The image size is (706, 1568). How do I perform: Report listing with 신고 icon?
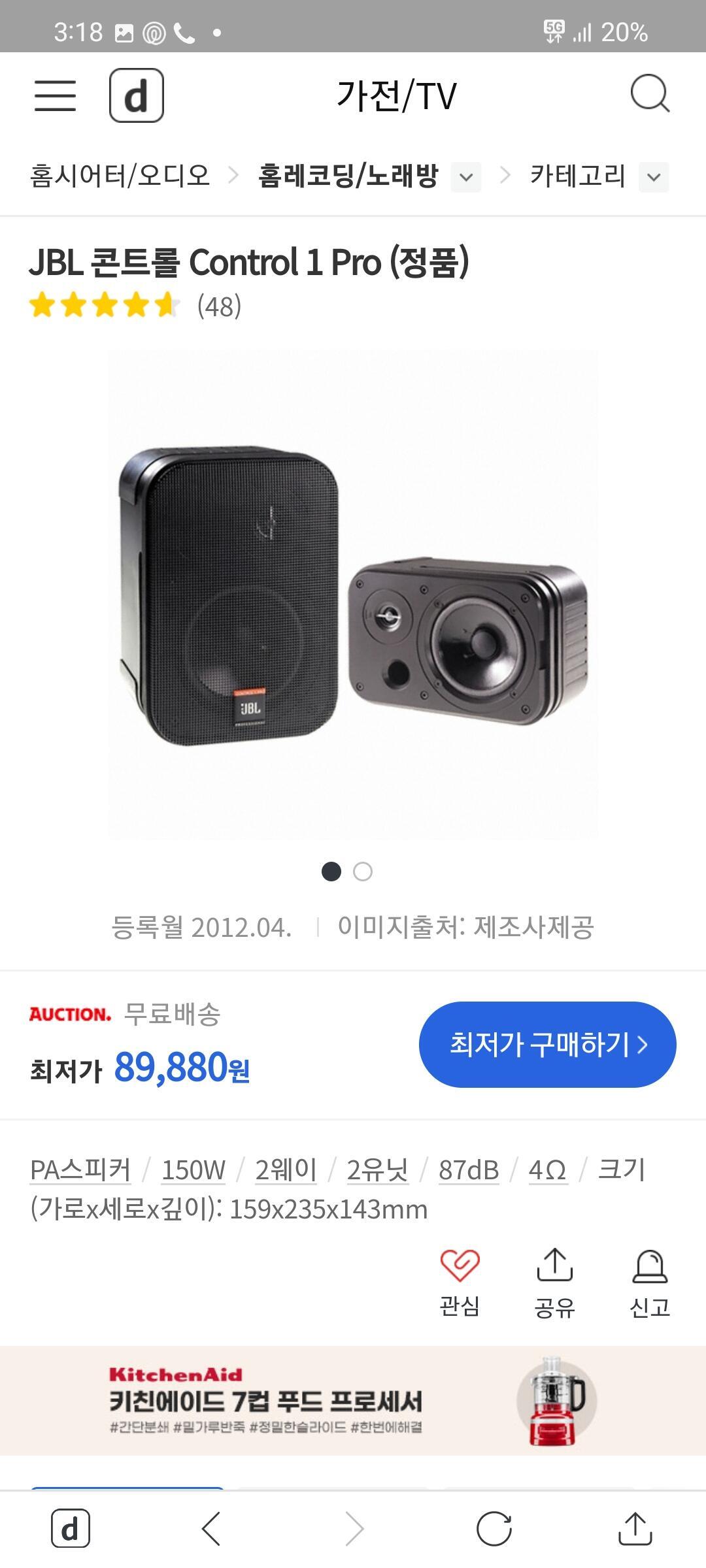[x=649, y=1282]
